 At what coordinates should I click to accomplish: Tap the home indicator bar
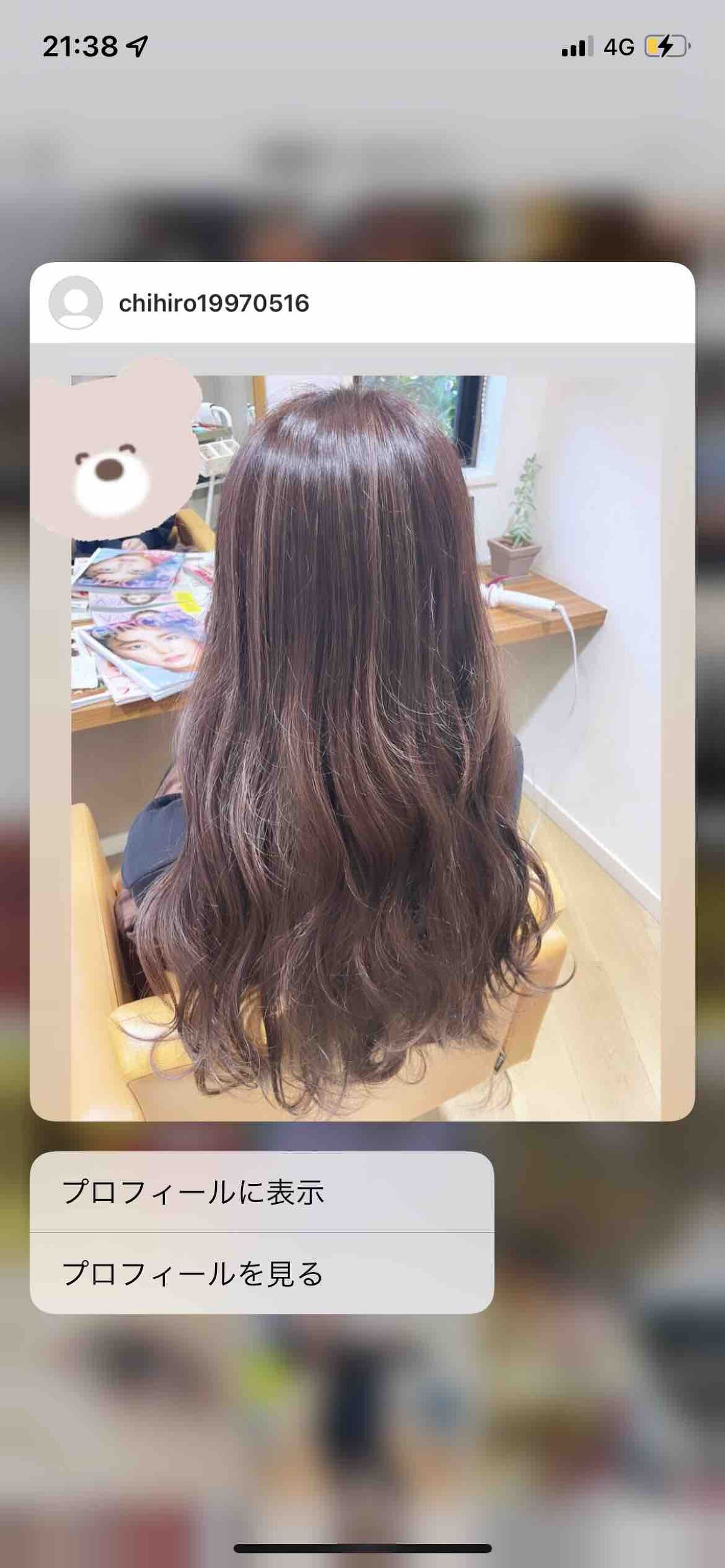(362, 1547)
